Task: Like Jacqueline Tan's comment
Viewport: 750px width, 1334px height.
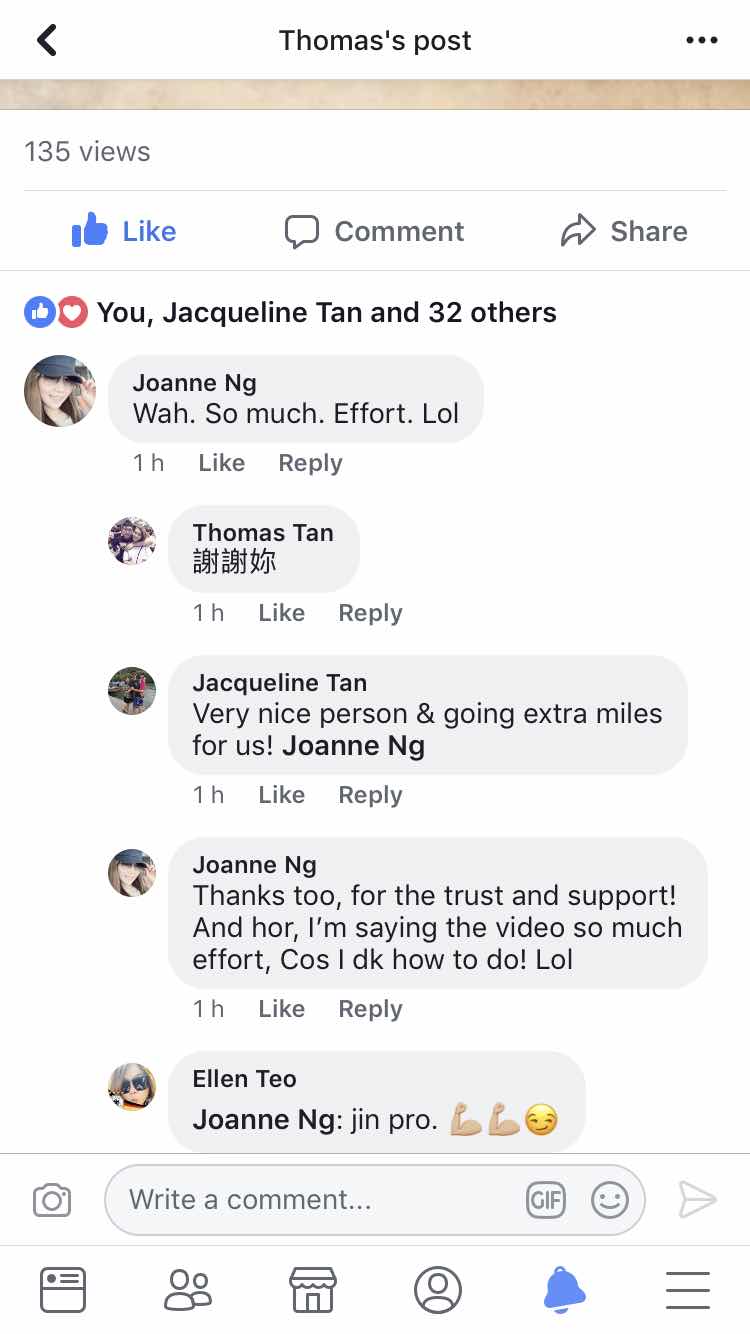Action: (281, 795)
